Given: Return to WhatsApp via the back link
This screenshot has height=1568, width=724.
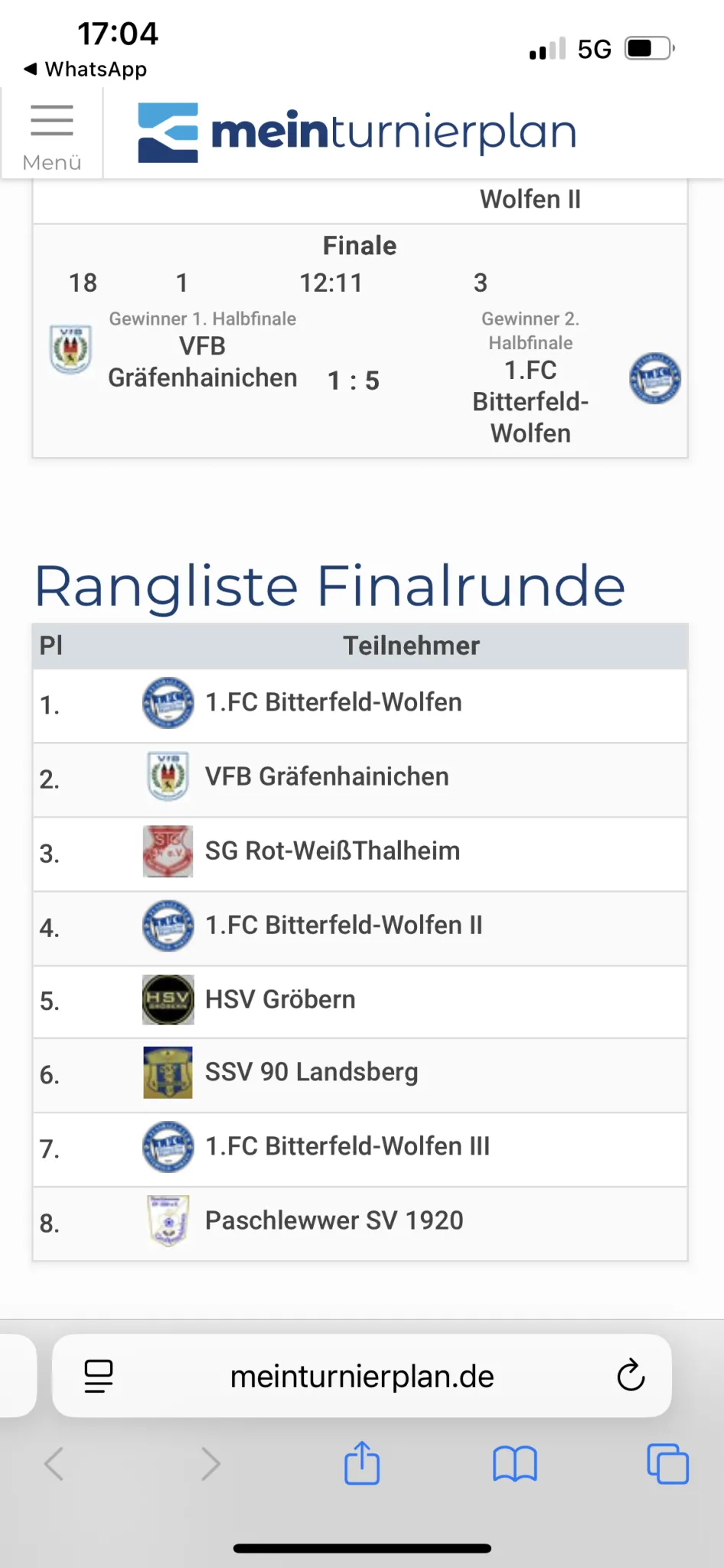Looking at the screenshot, I should coord(85,69).
